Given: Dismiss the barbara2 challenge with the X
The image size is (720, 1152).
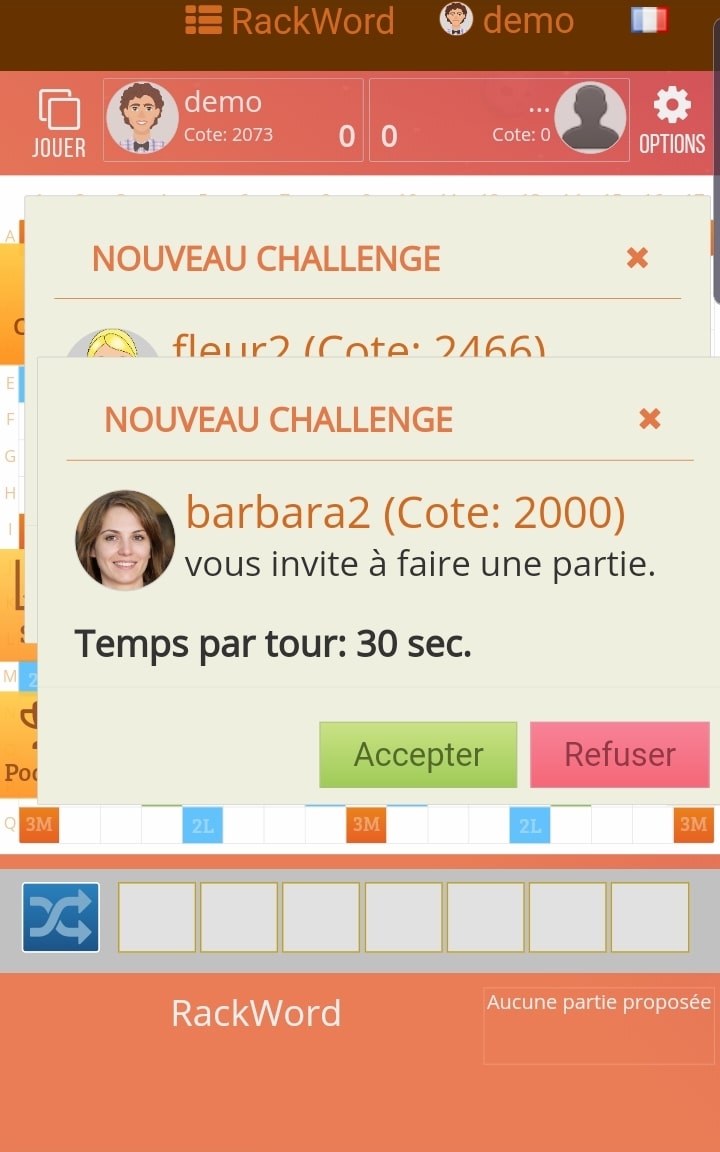Looking at the screenshot, I should 649,419.
